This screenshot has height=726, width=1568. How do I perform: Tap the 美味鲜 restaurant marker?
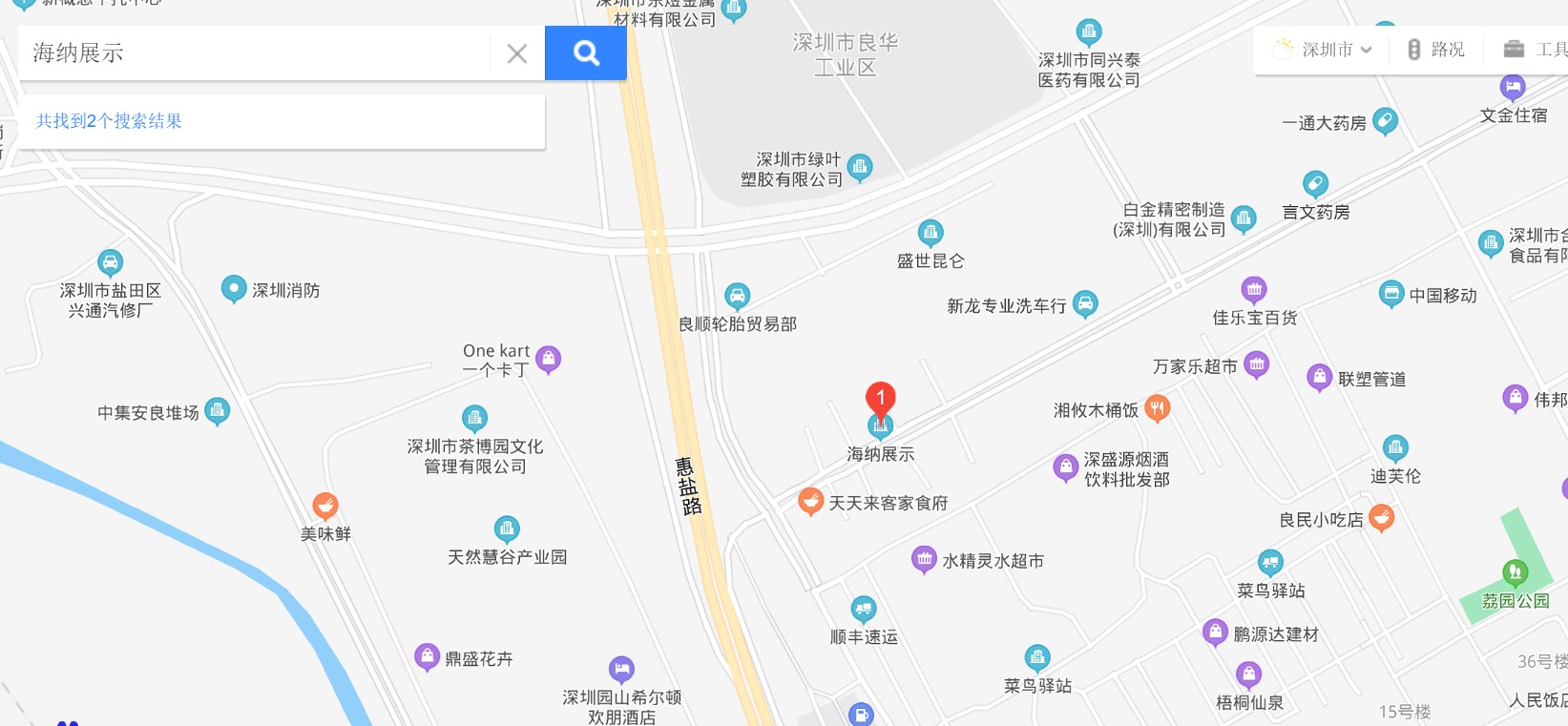325,506
